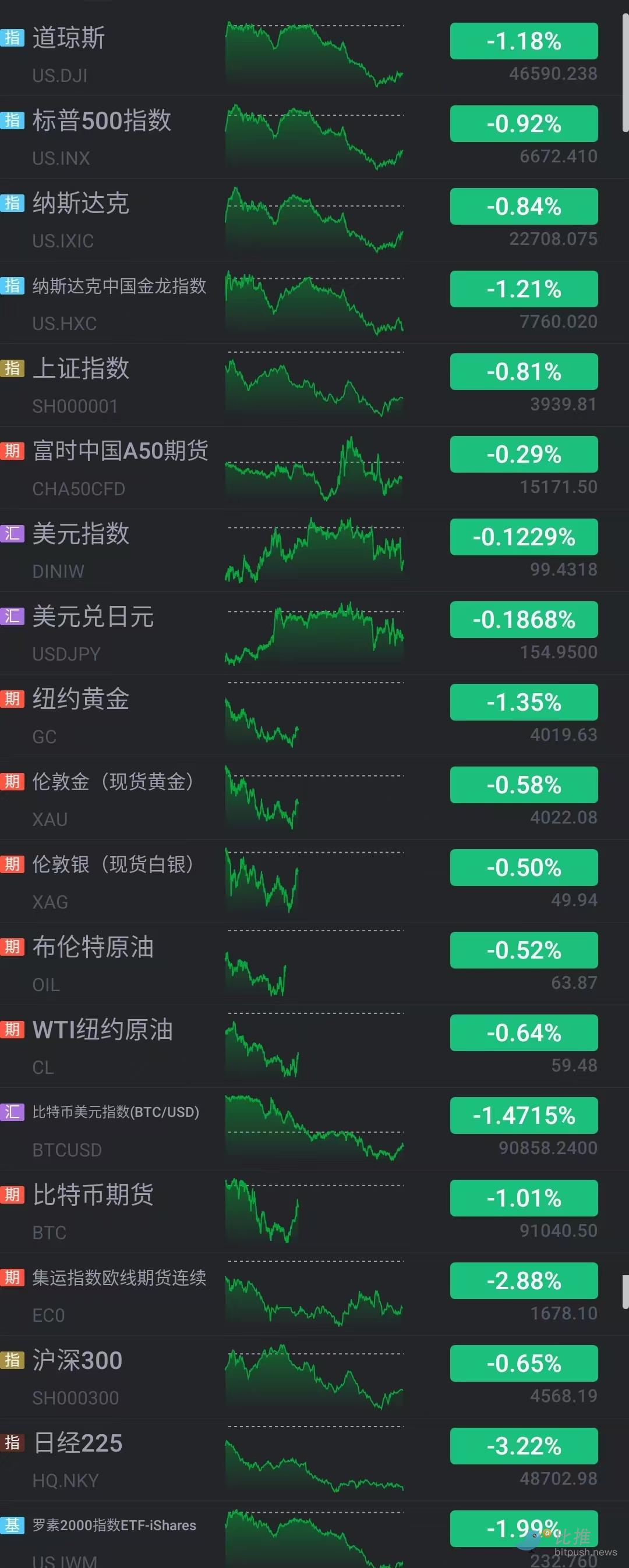Select the 纽约黄金 GC futures row
Image resolution: width=629 pixels, height=1568 pixels.
[x=80, y=700]
